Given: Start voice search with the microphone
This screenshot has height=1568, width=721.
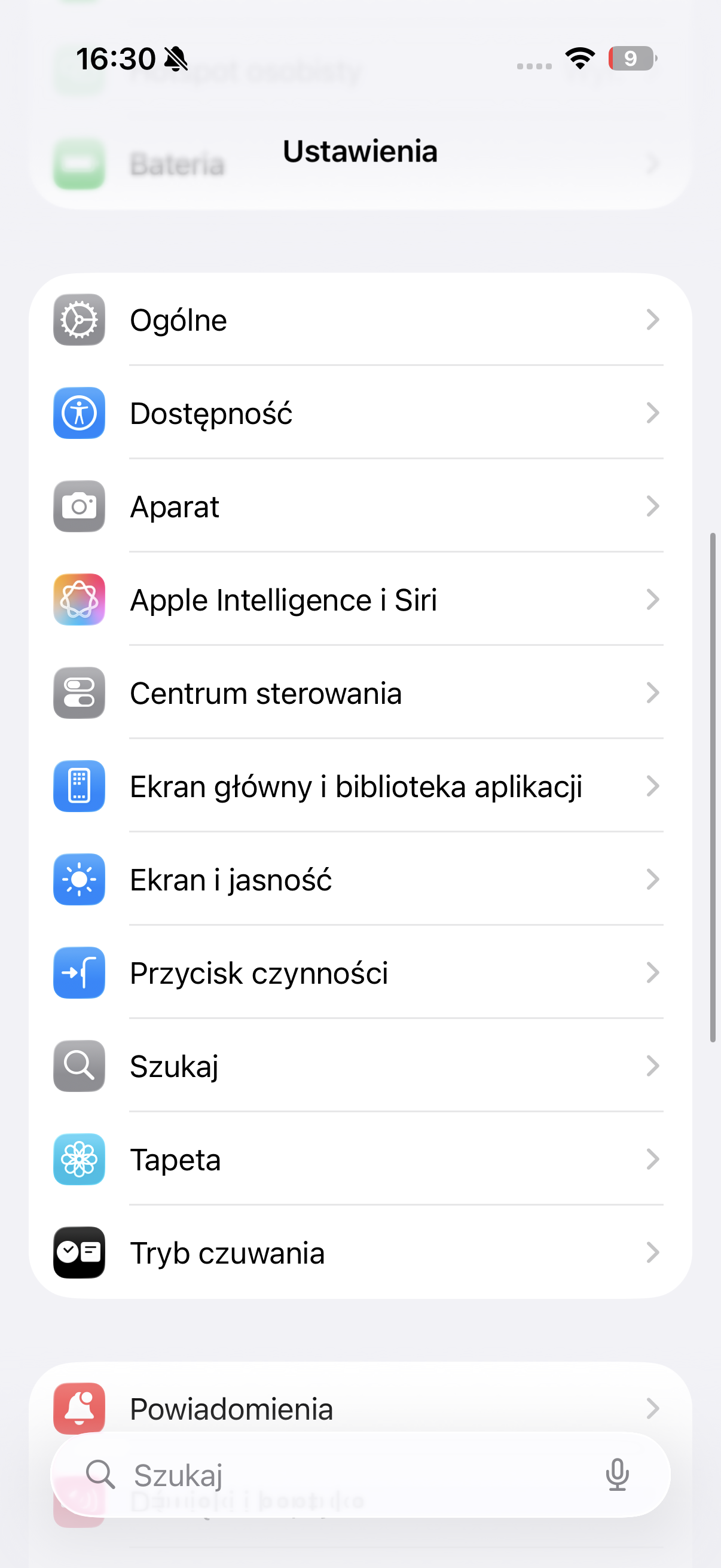Looking at the screenshot, I should click(617, 1475).
